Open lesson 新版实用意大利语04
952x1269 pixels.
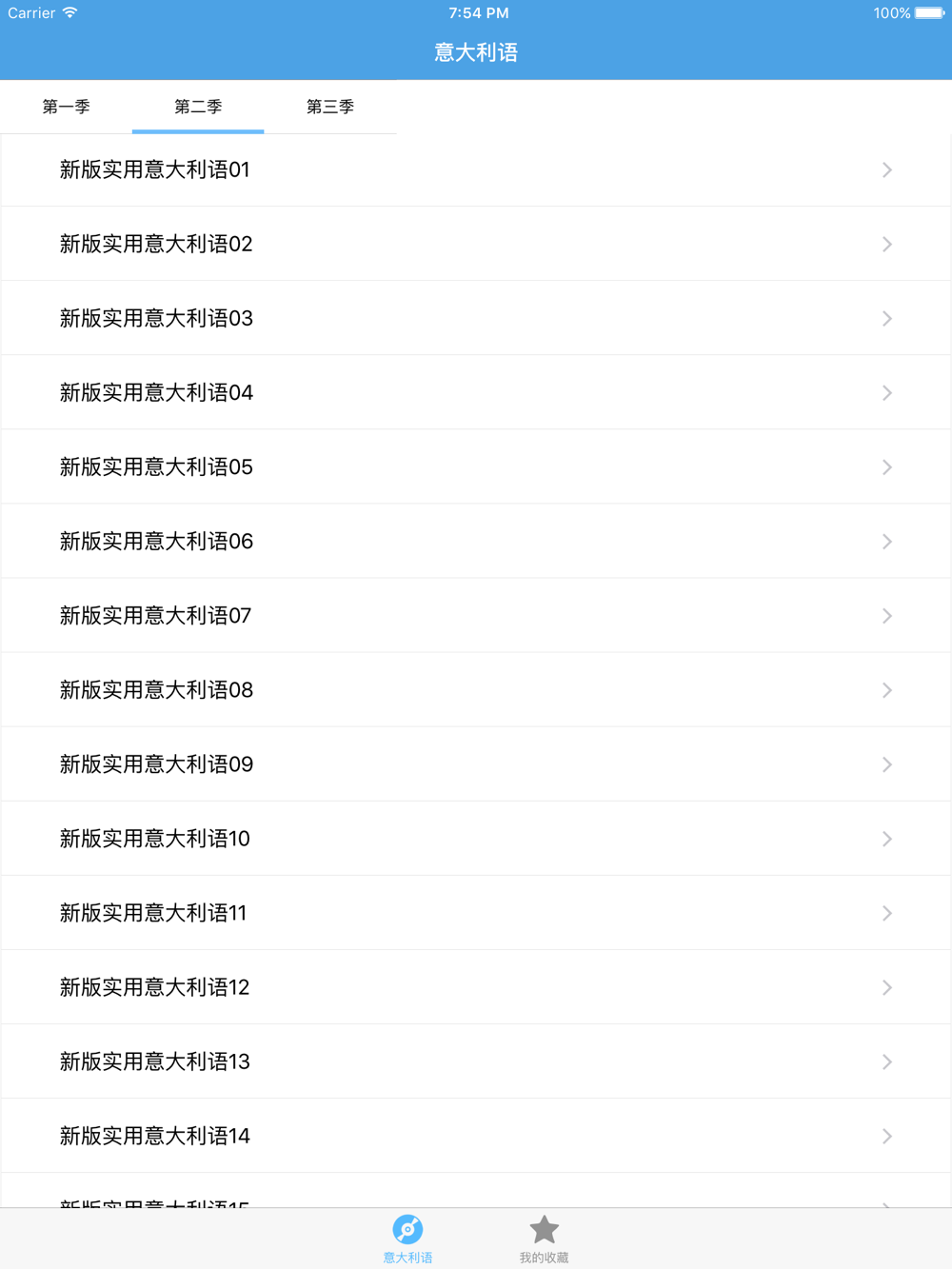[x=476, y=392]
